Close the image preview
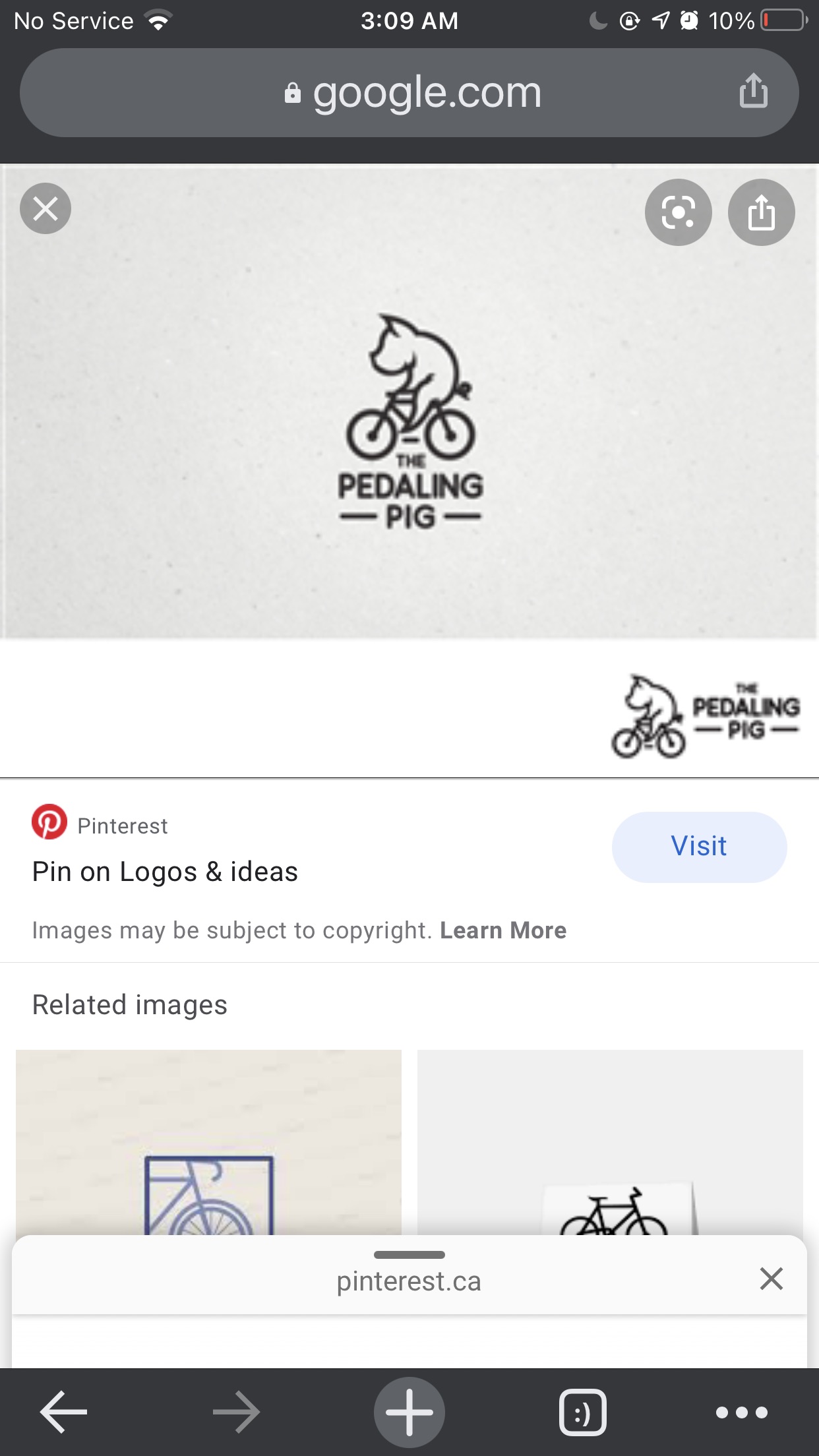 pyautogui.click(x=45, y=209)
